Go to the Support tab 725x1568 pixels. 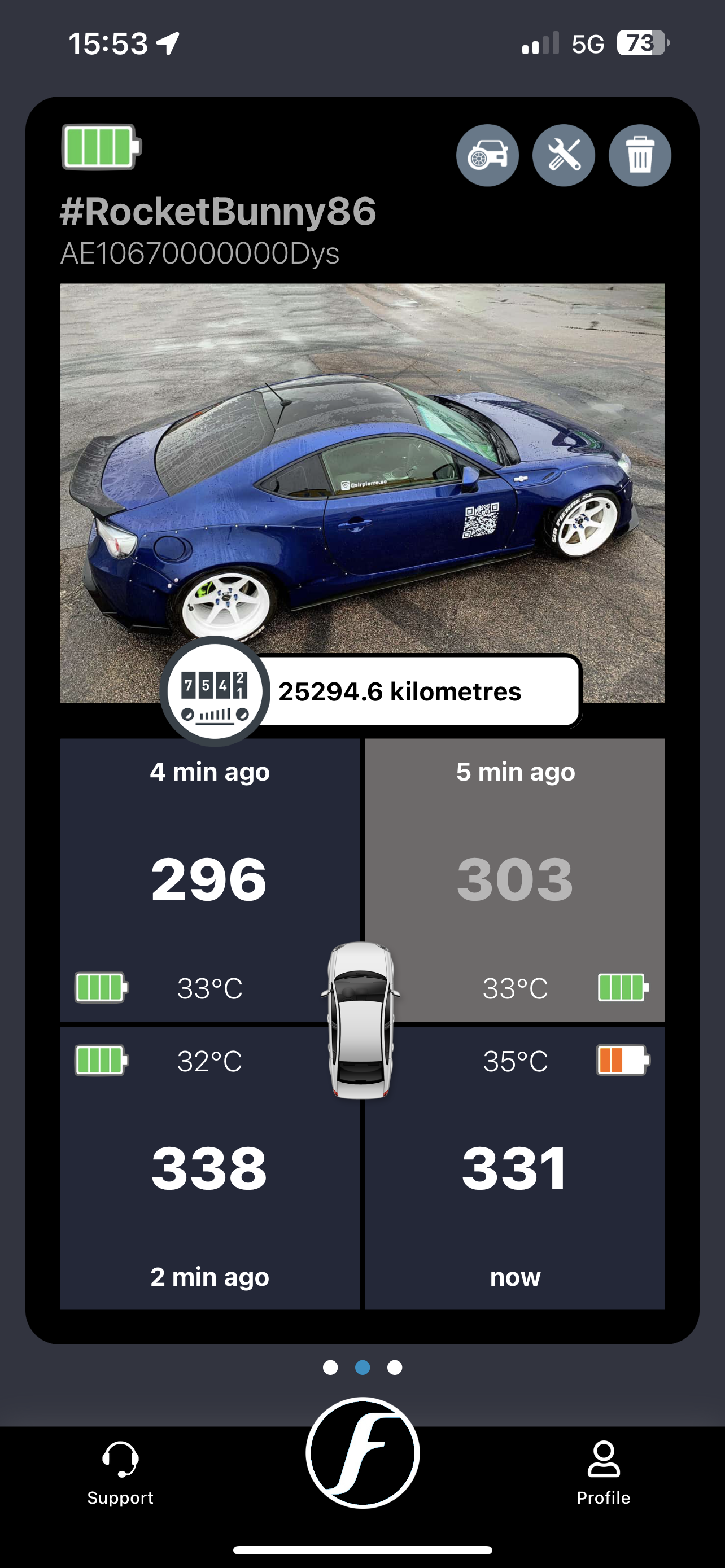coord(120,1473)
